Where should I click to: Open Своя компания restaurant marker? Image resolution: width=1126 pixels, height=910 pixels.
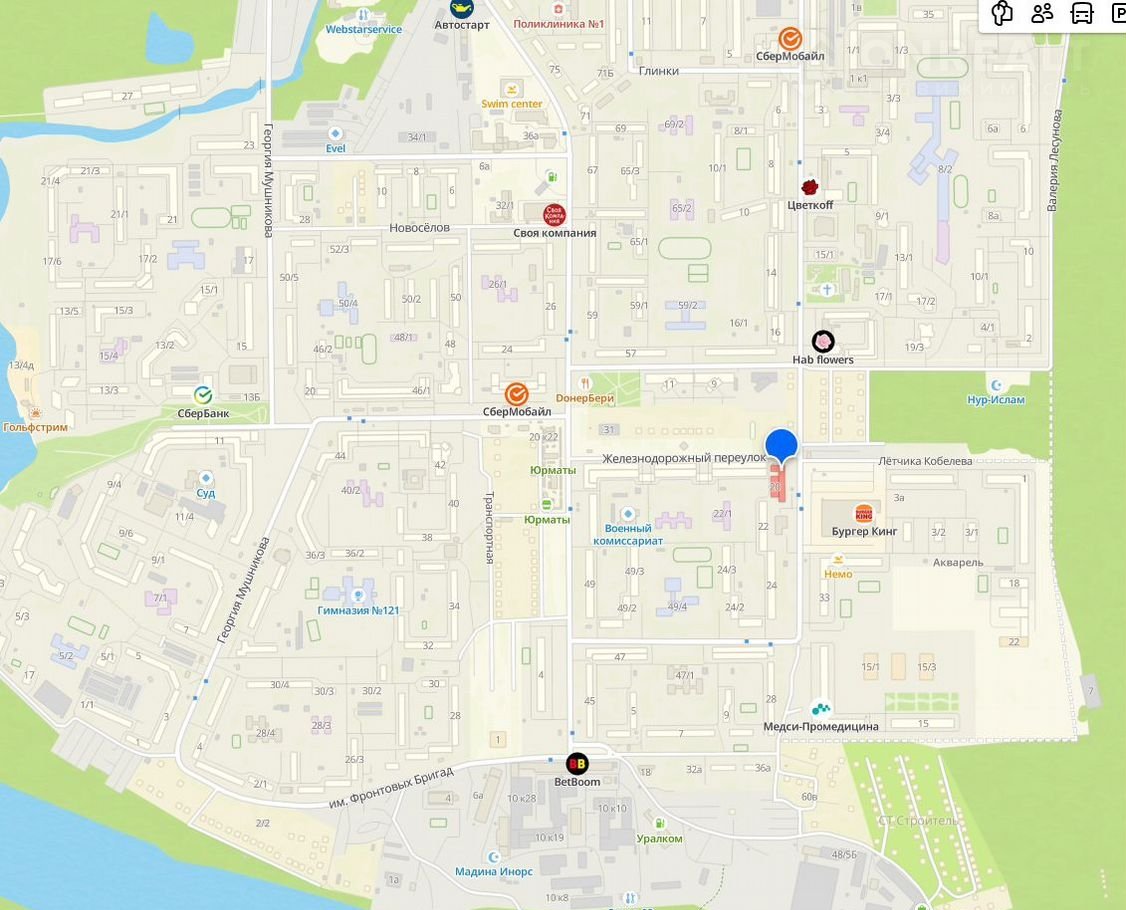tap(554, 215)
